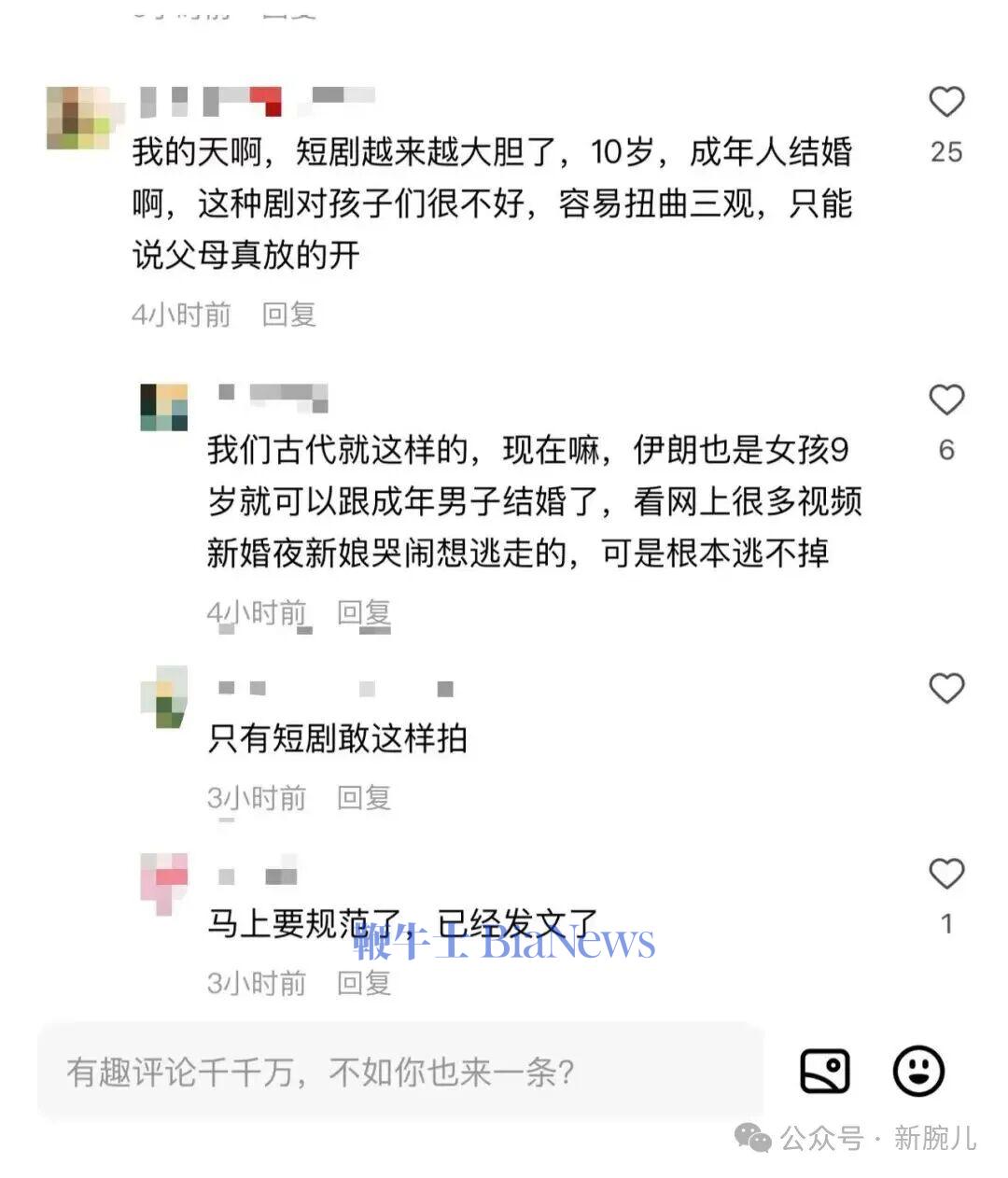Reply to the comment 只有短剧敢这样拍
The height and width of the screenshot is (1178, 1008).
coord(363,797)
